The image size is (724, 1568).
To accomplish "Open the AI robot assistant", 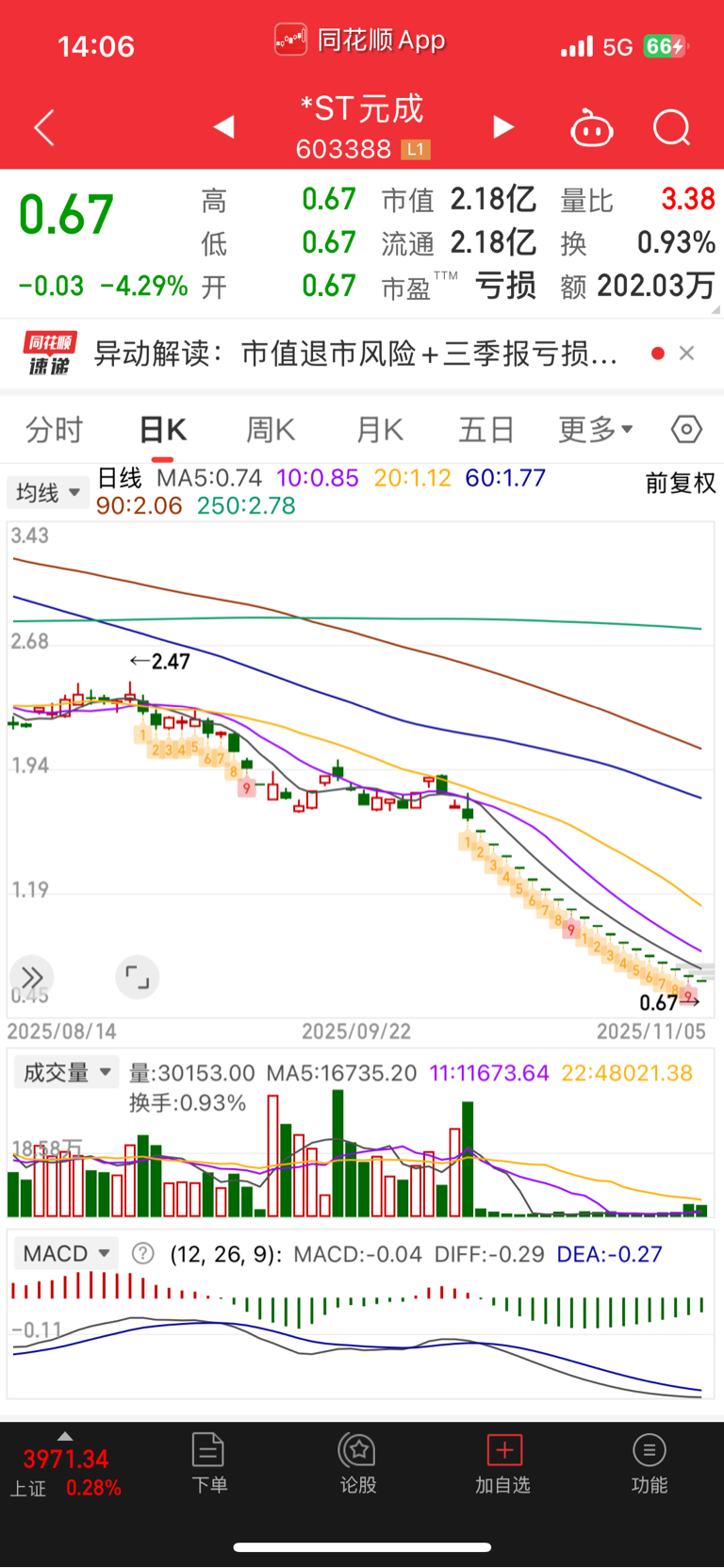I will point(592,128).
